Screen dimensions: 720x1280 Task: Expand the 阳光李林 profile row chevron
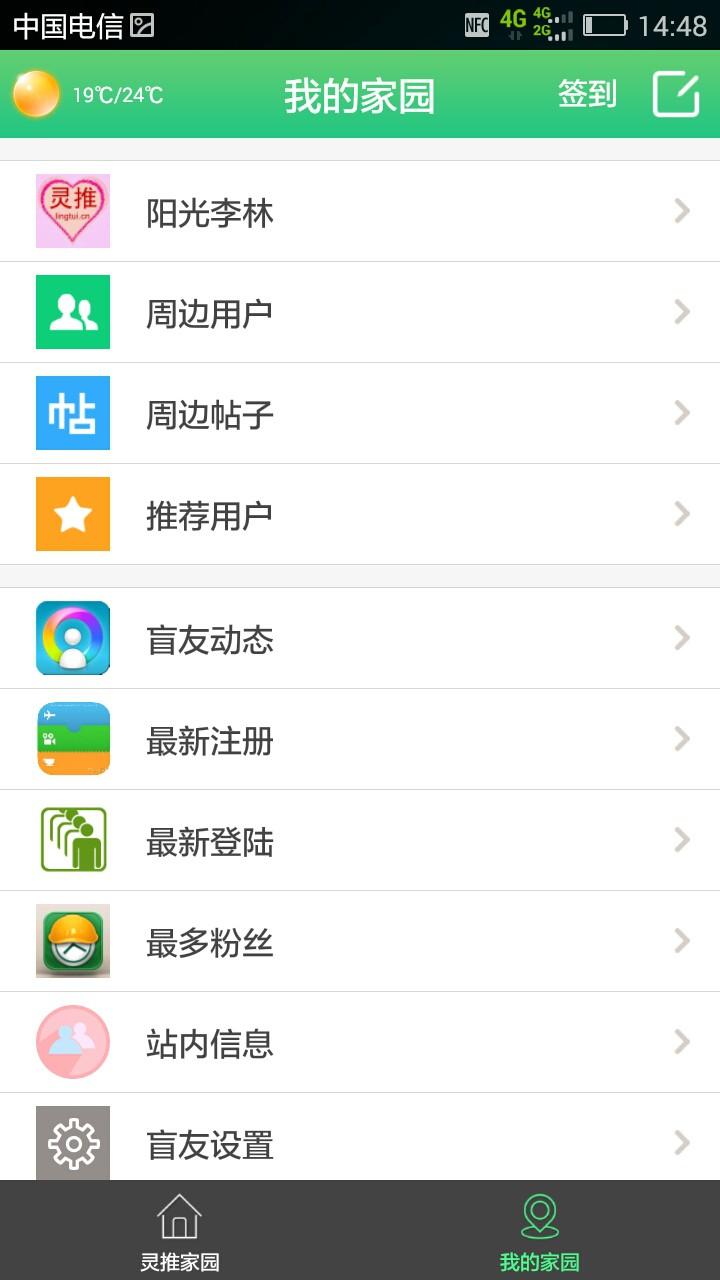coord(683,211)
